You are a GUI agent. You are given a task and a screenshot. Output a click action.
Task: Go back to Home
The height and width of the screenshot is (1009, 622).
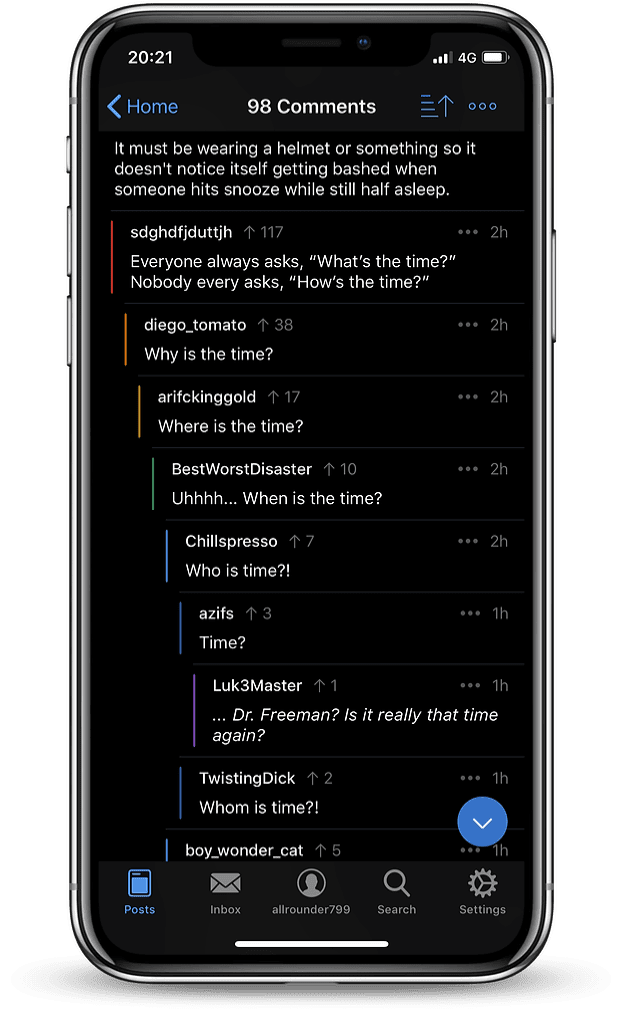pyautogui.click(x=143, y=106)
